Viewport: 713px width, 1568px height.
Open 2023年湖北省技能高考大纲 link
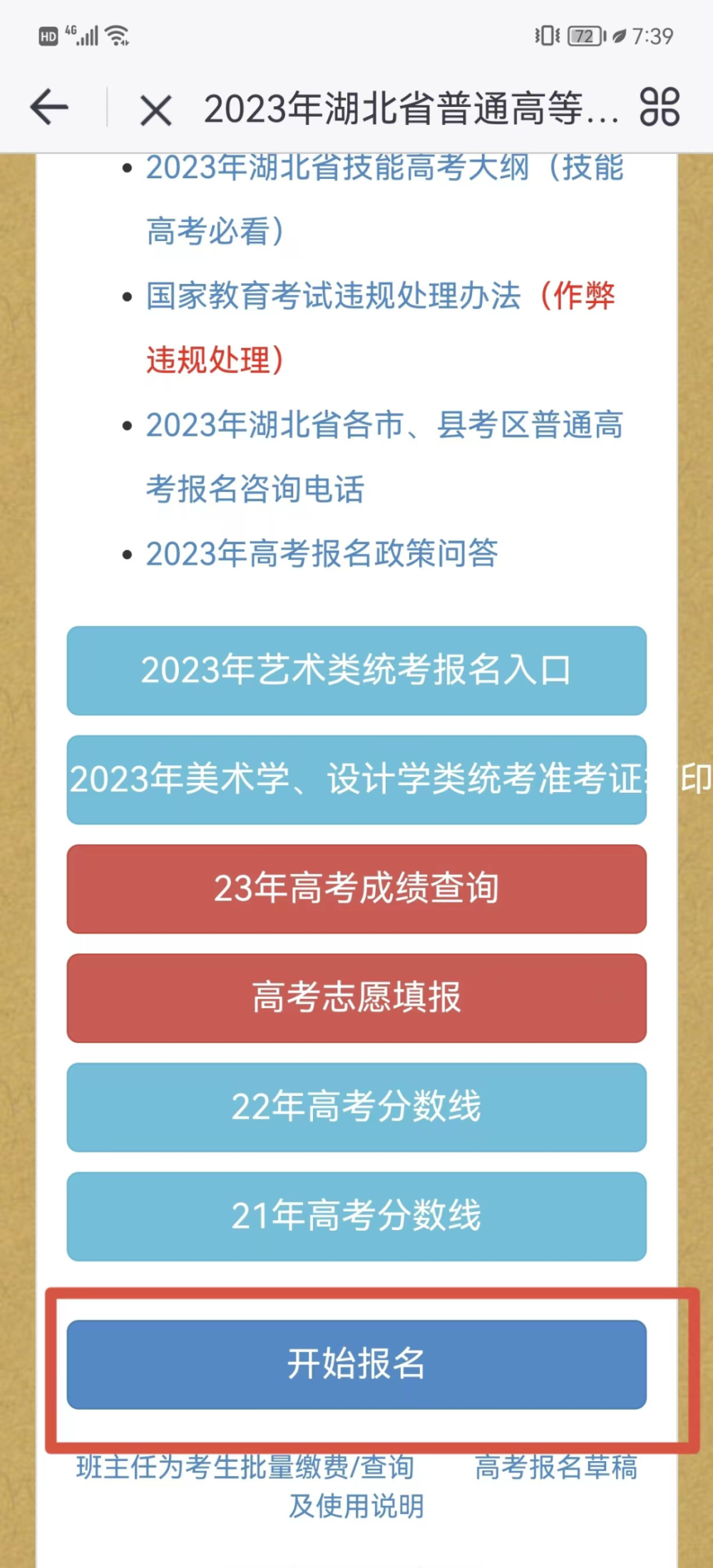[x=385, y=199]
